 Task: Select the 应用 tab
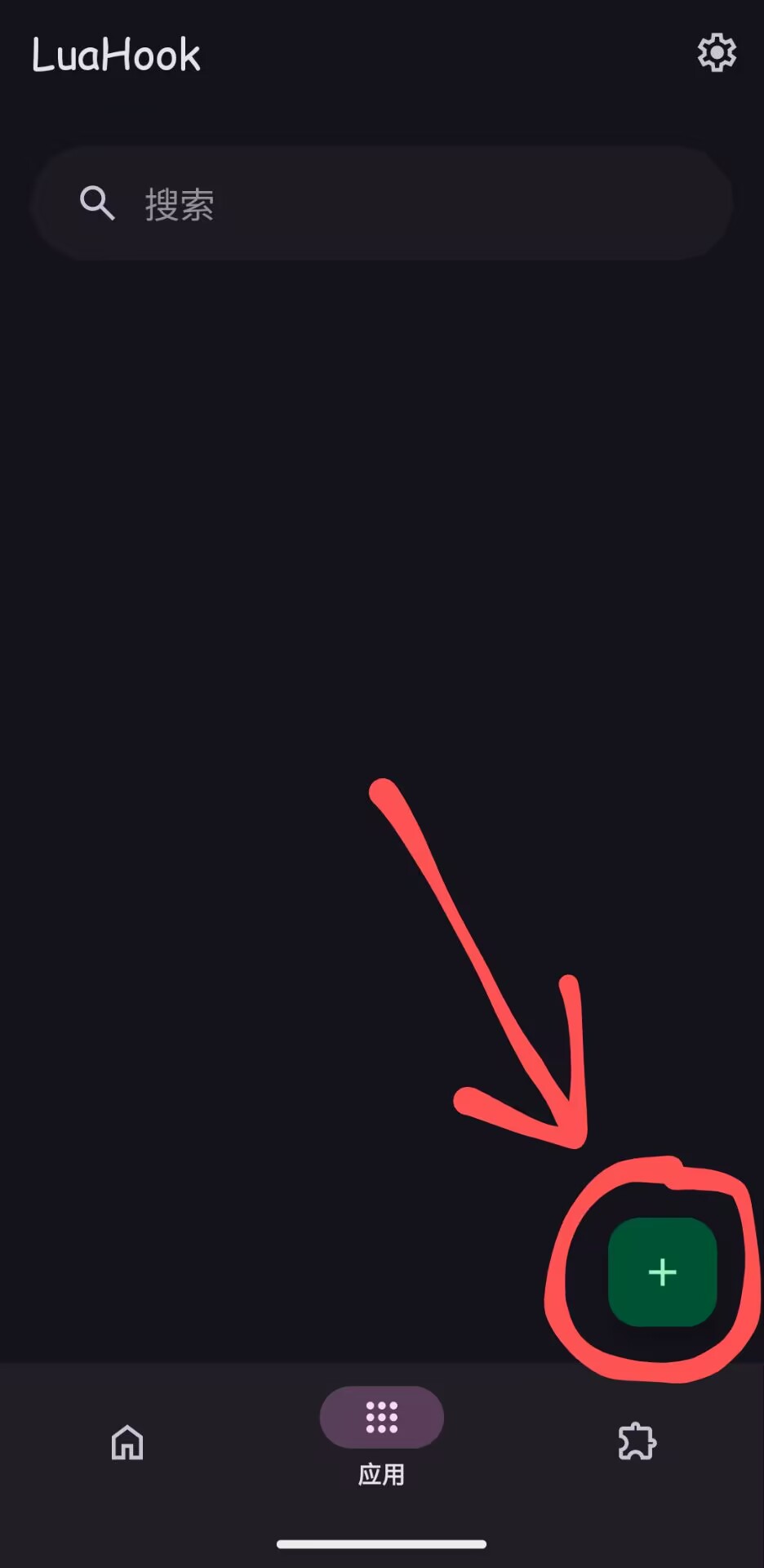coord(381,1435)
